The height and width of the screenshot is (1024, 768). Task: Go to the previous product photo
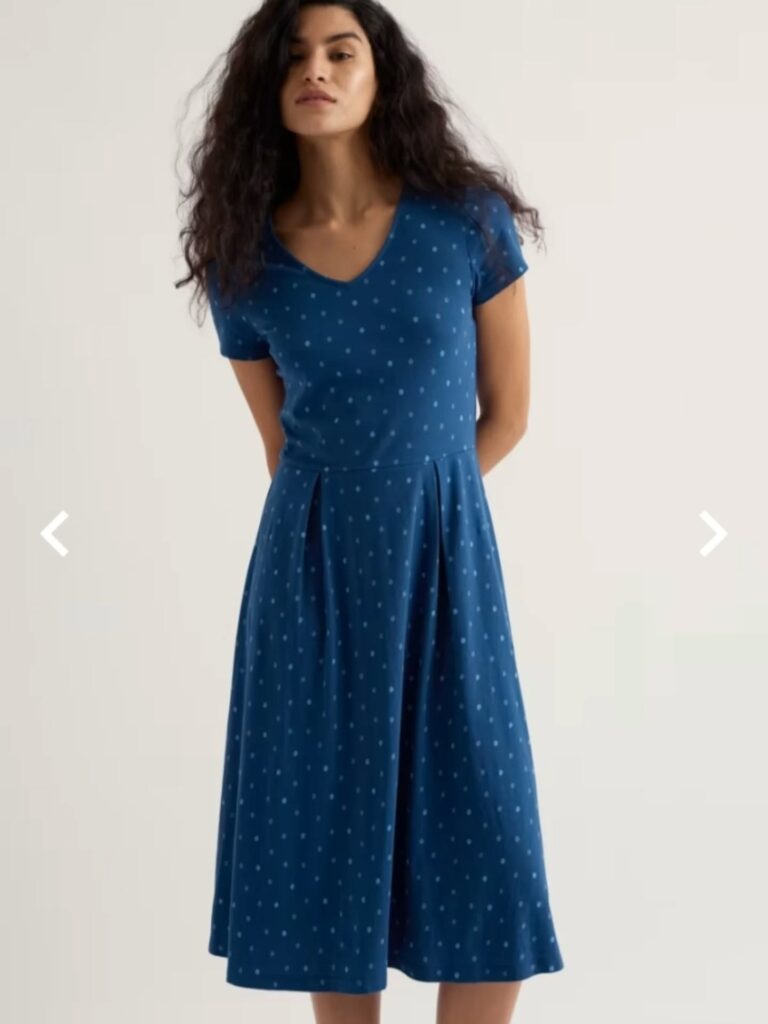[55, 533]
